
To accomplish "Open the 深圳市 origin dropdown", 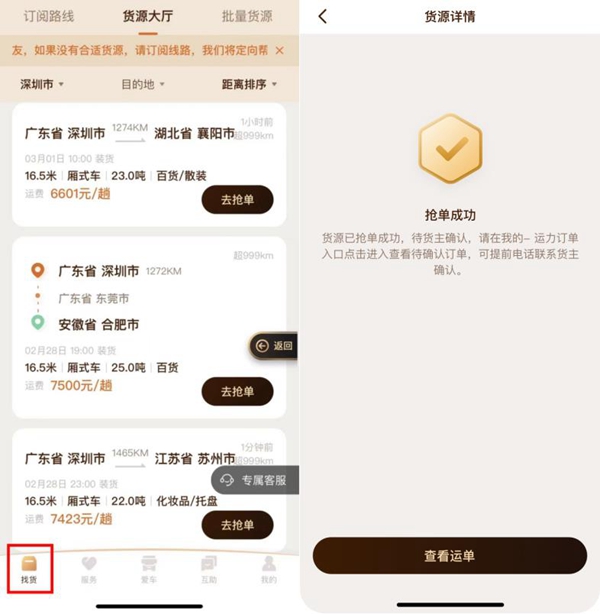I will click(42, 85).
